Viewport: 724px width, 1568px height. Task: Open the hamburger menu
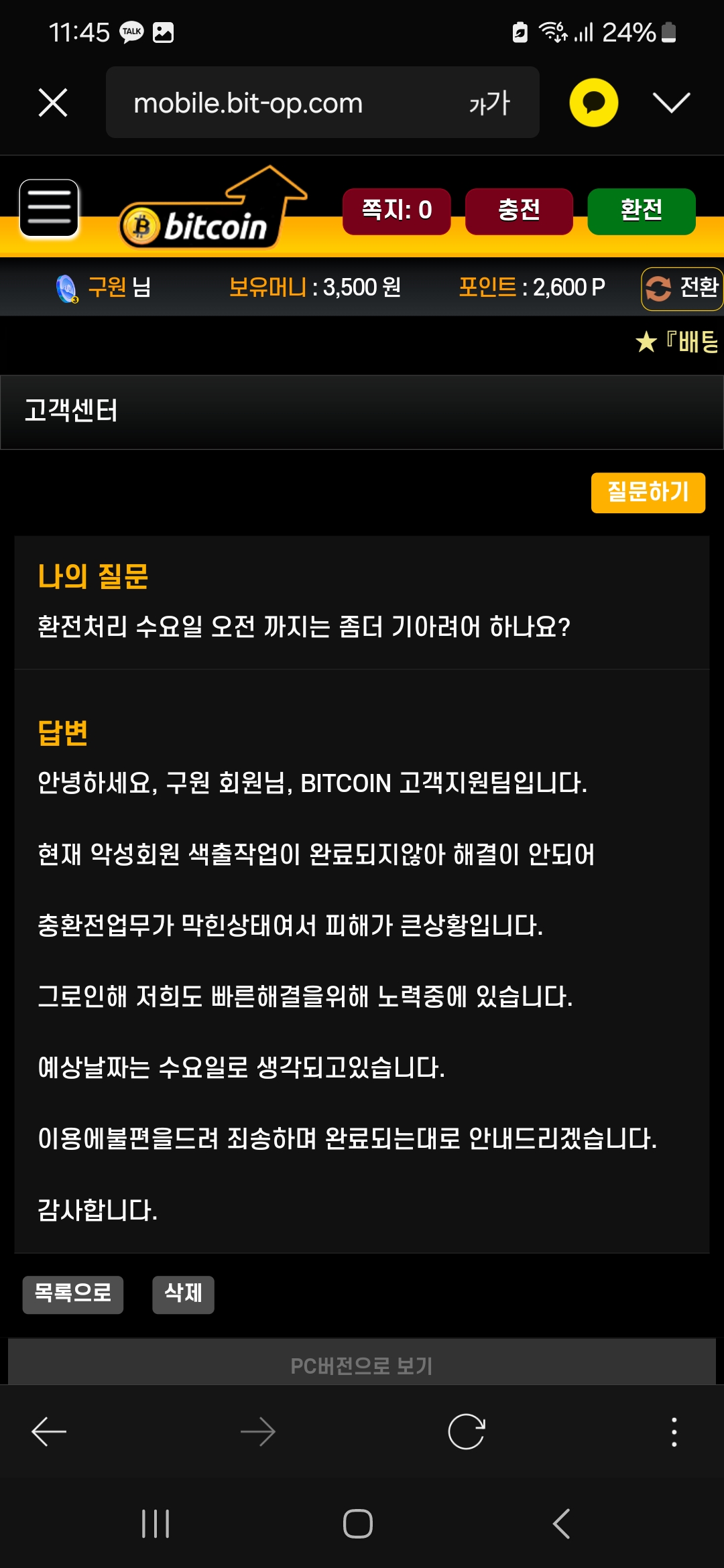click(49, 208)
